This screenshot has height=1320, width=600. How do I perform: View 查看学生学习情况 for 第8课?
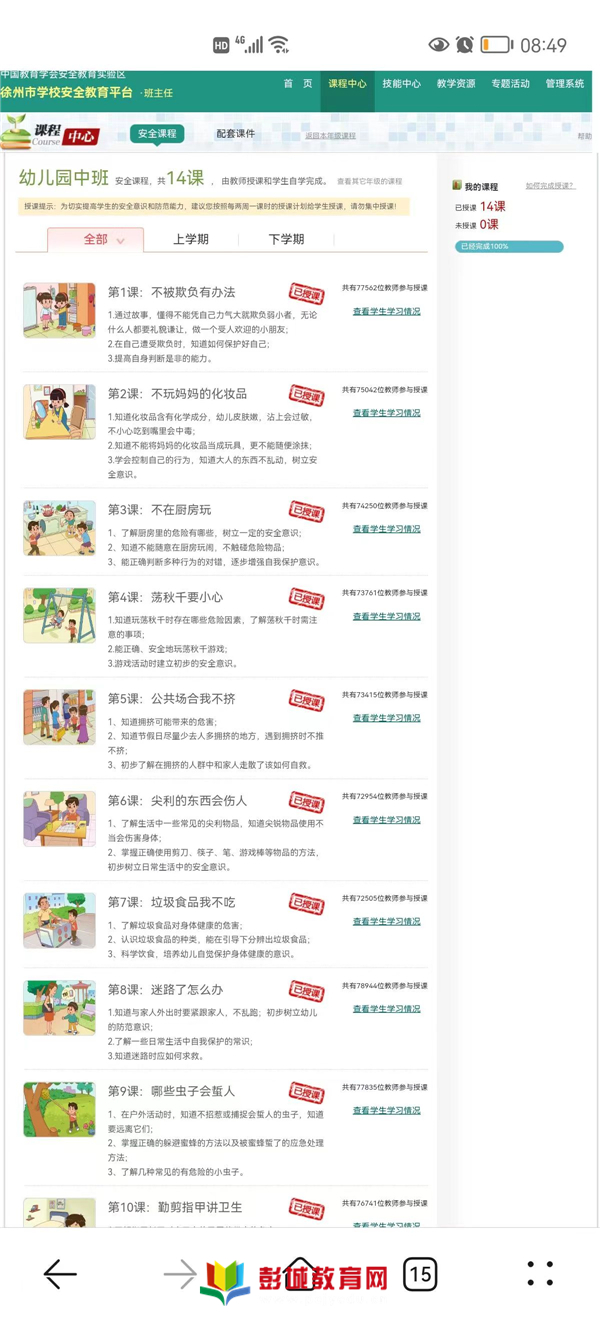pyautogui.click(x=386, y=1009)
